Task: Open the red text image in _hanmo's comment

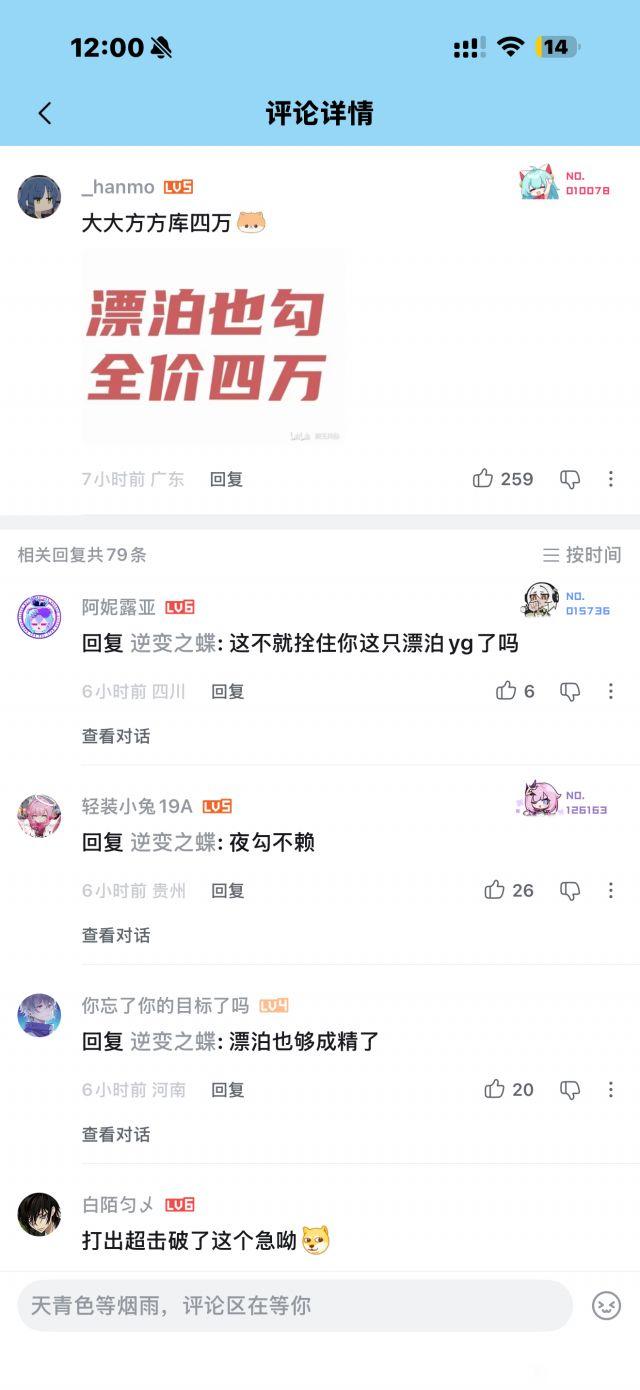Action: [x=213, y=347]
